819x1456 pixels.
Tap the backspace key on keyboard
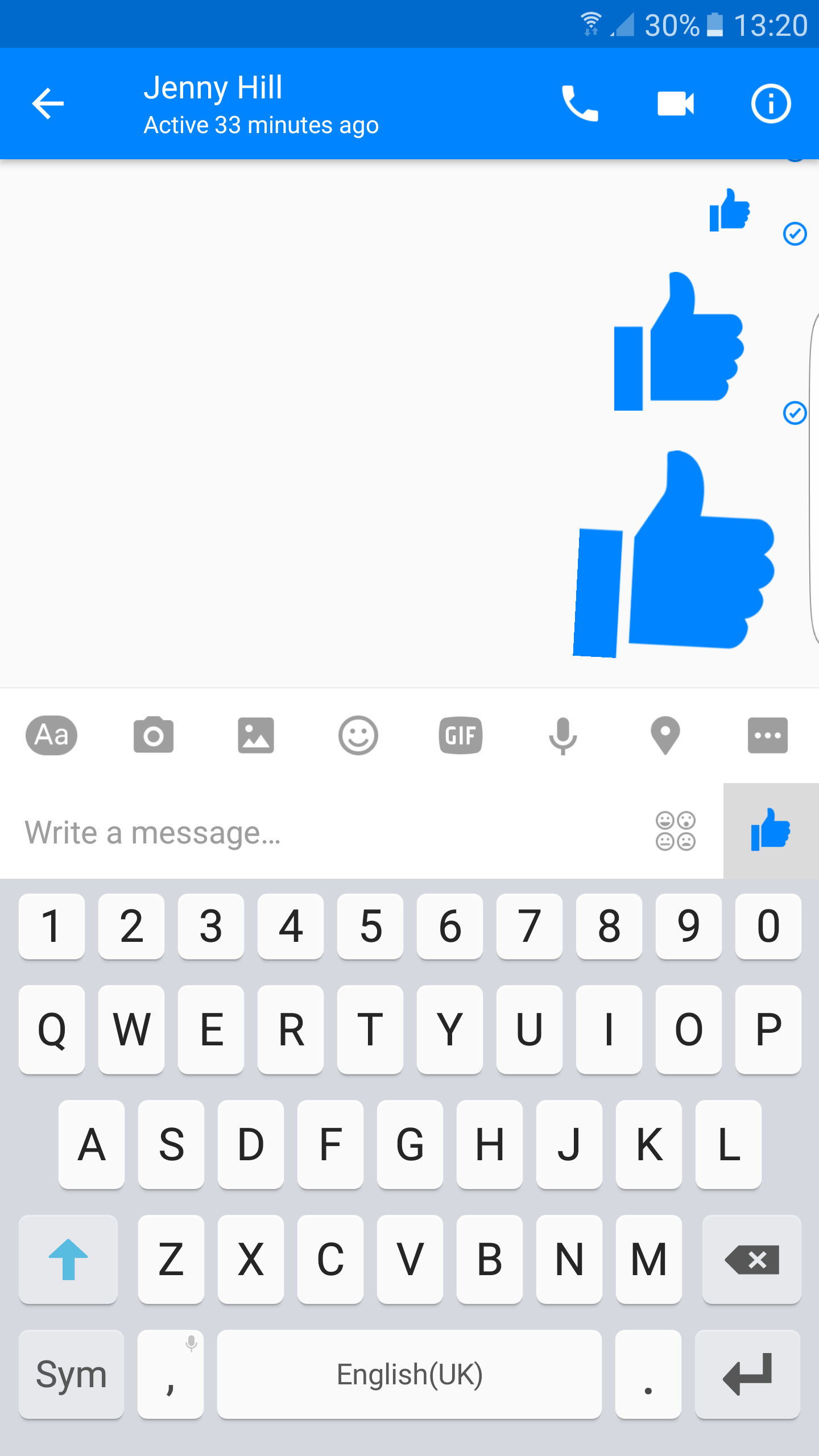[x=752, y=1259]
